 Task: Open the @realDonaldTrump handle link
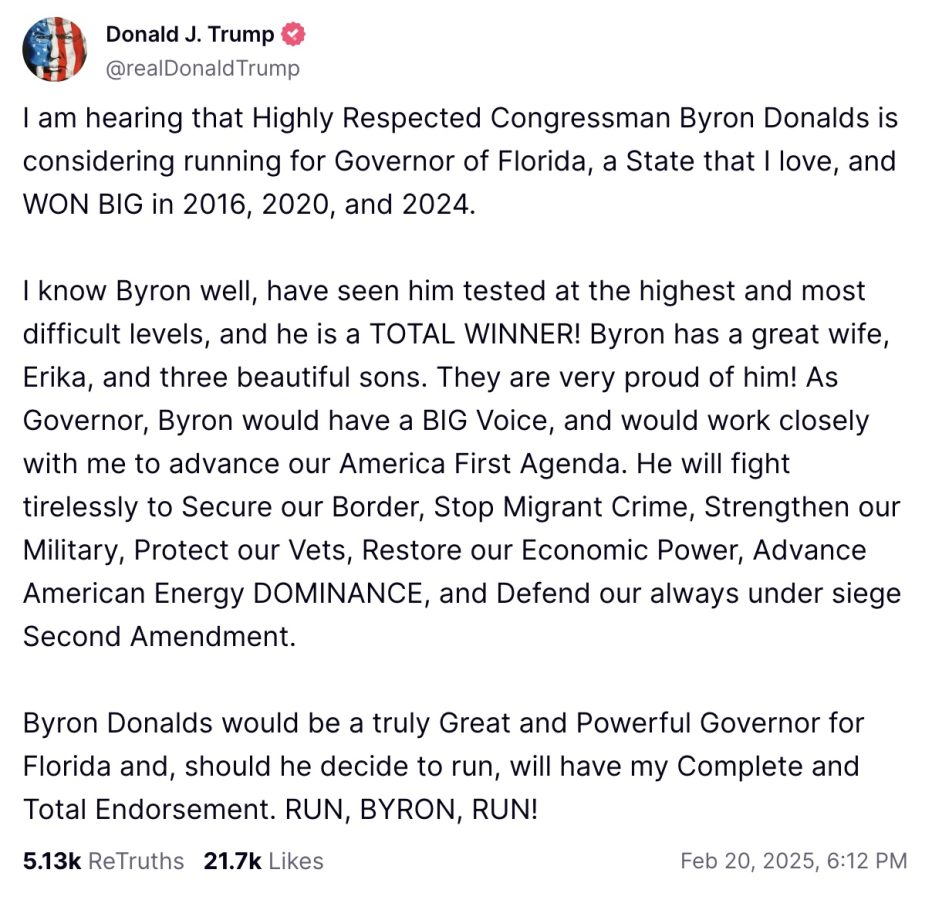coord(203,69)
